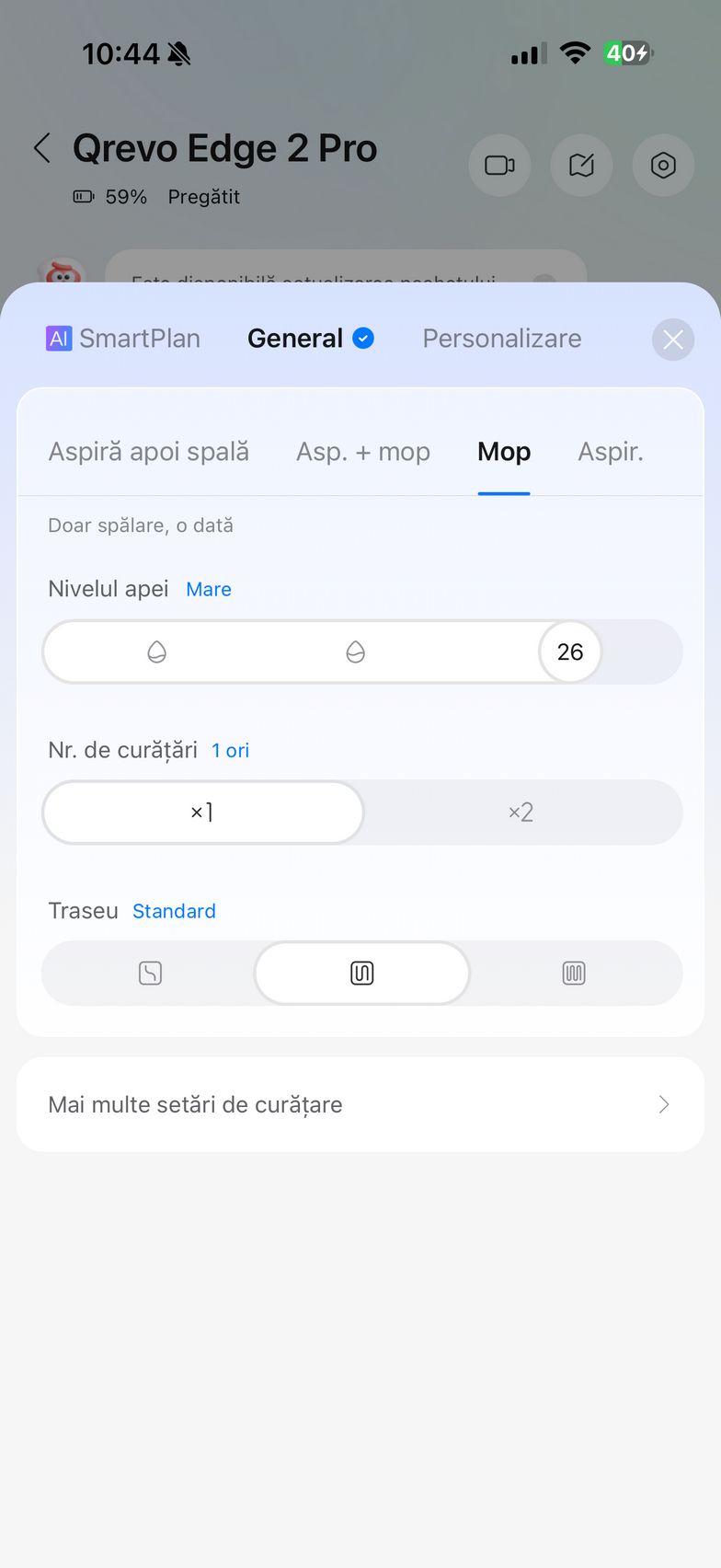Switch to the SmartPlan tab

pyautogui.click(x=123, y=339)
